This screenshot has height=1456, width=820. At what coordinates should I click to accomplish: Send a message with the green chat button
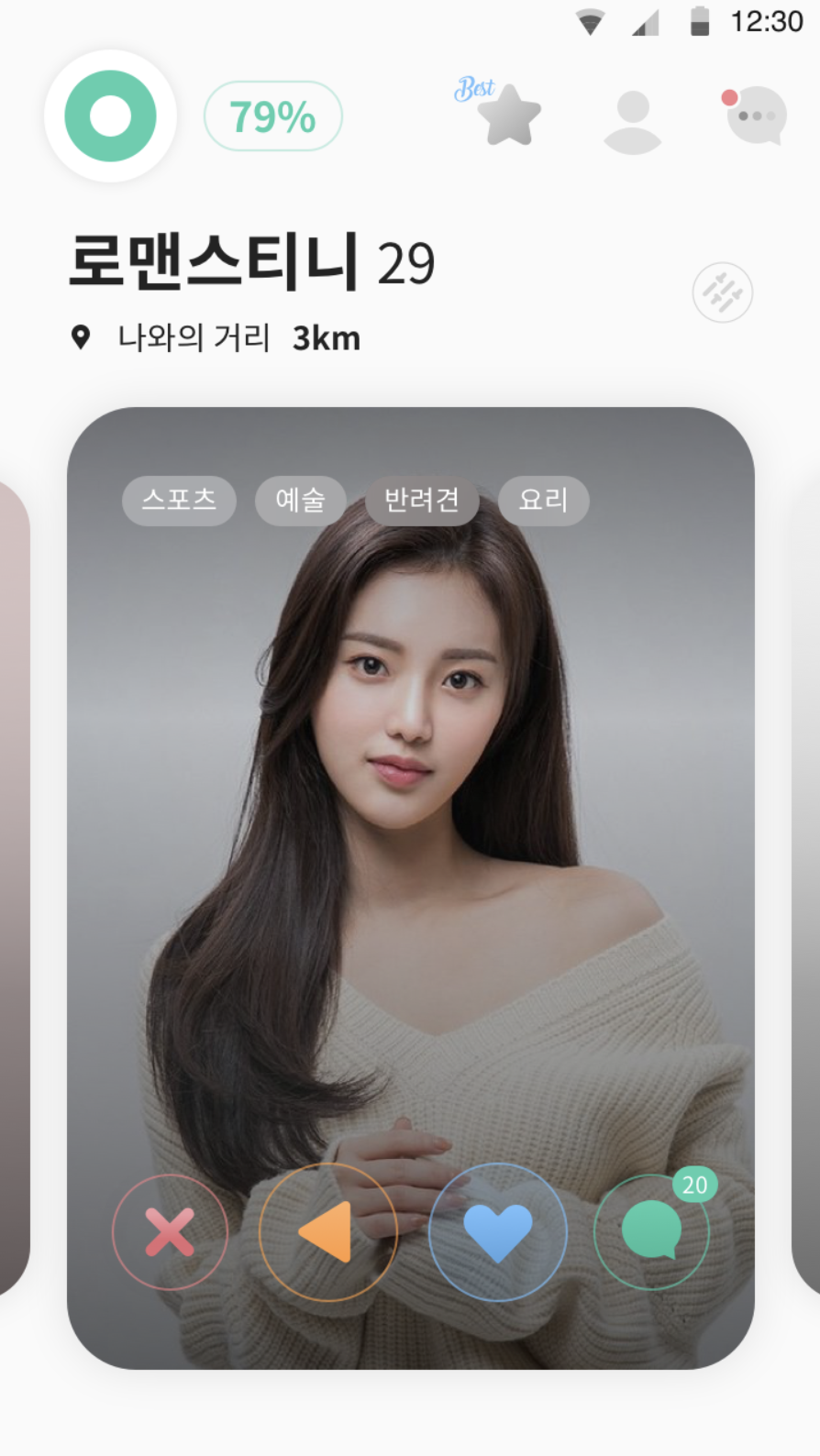(651, 1231)
